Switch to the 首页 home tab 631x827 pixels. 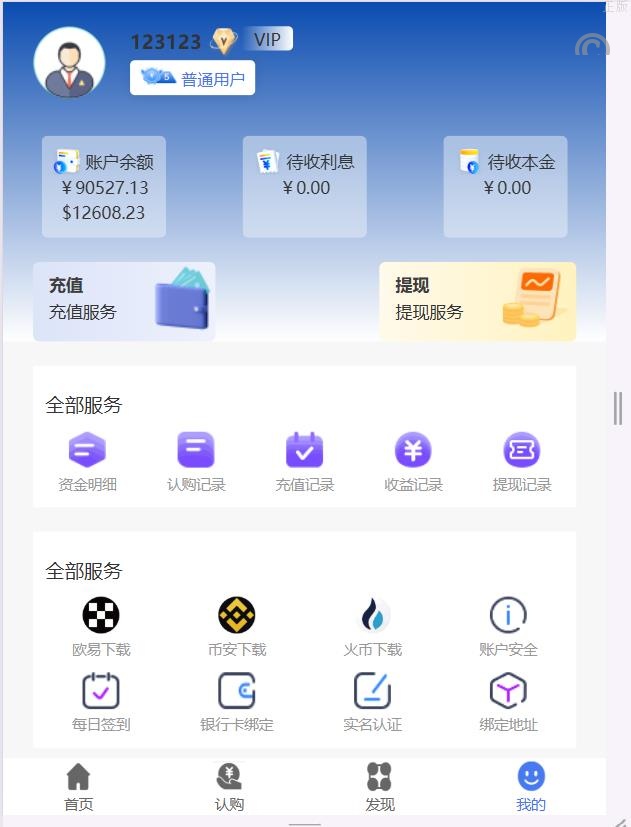tap(78, 787)
